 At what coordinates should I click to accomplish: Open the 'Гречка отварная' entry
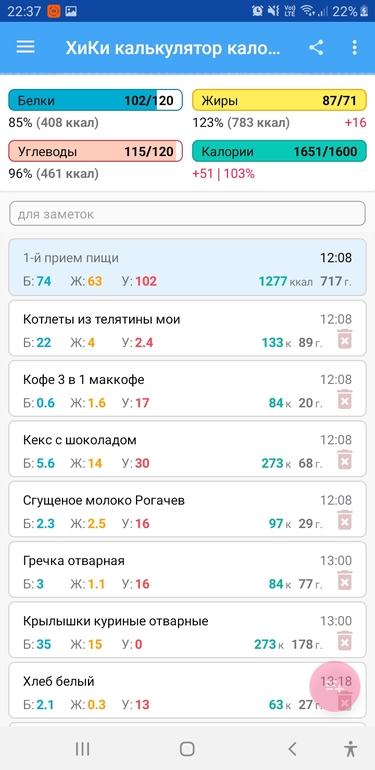[187, 570]
